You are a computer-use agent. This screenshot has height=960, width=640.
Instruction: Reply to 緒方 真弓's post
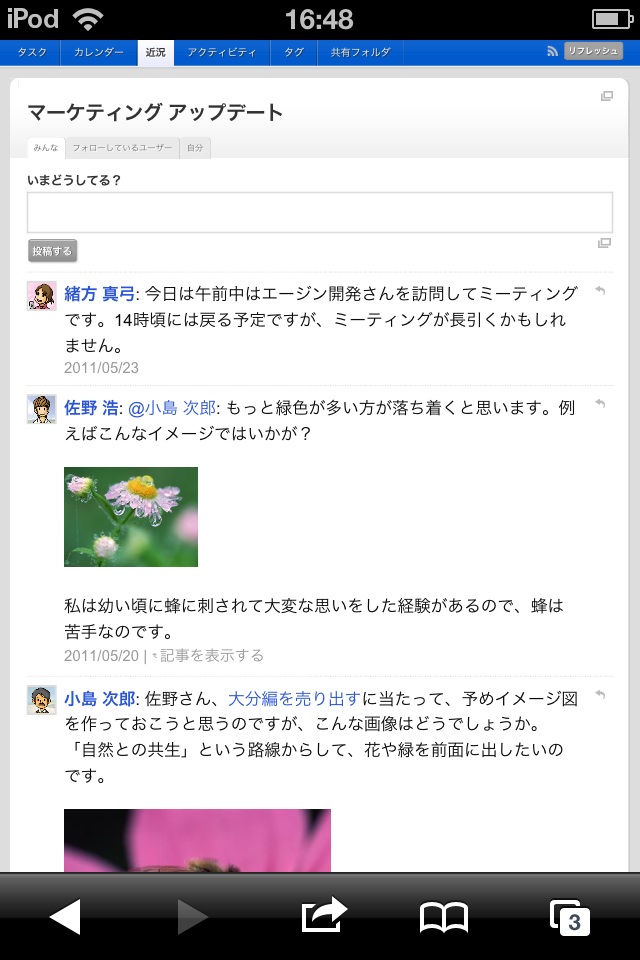click(600, 291)
